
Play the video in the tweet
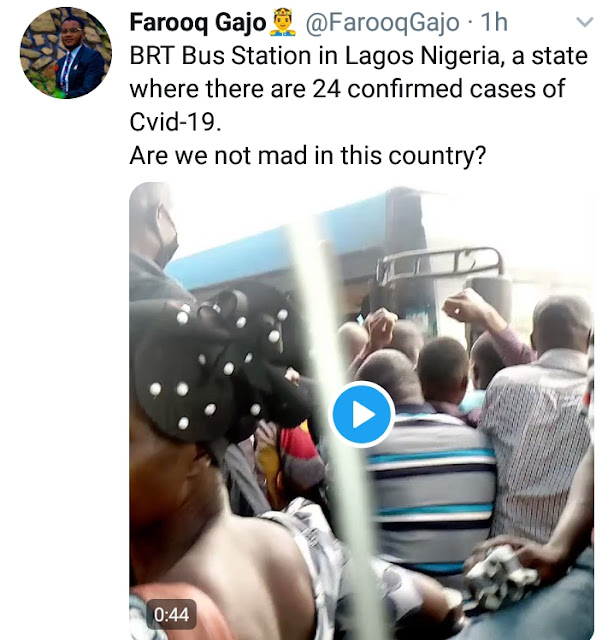coord(362,414)
